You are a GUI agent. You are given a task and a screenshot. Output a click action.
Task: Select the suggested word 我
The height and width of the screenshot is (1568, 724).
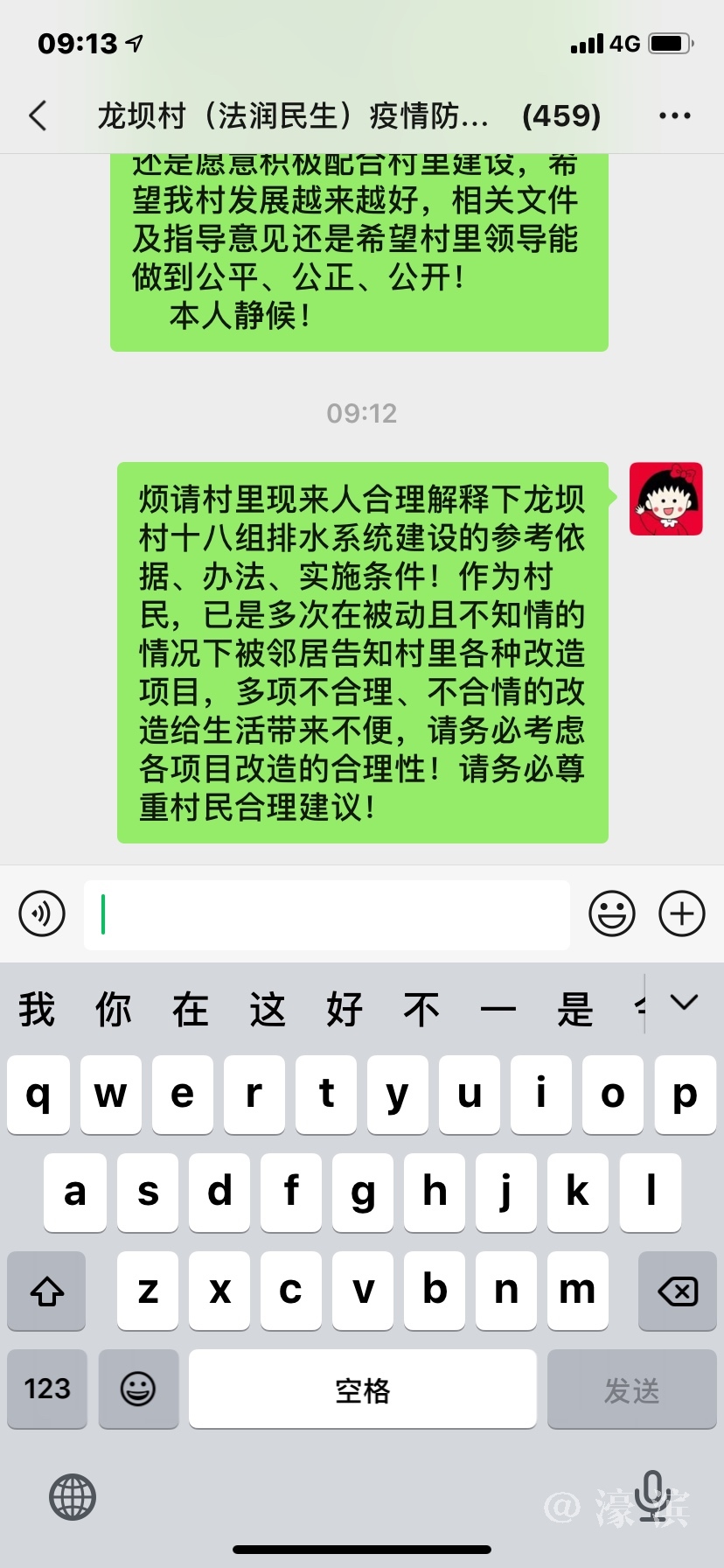point(37,1010)
